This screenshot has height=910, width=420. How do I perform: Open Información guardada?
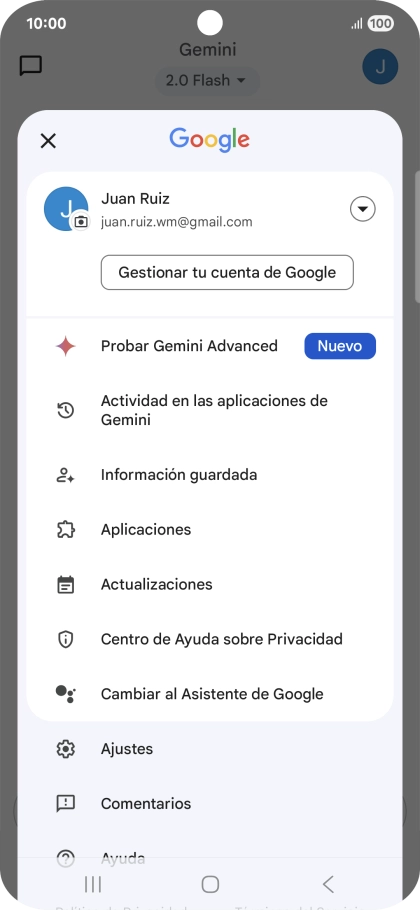point(210,475)
